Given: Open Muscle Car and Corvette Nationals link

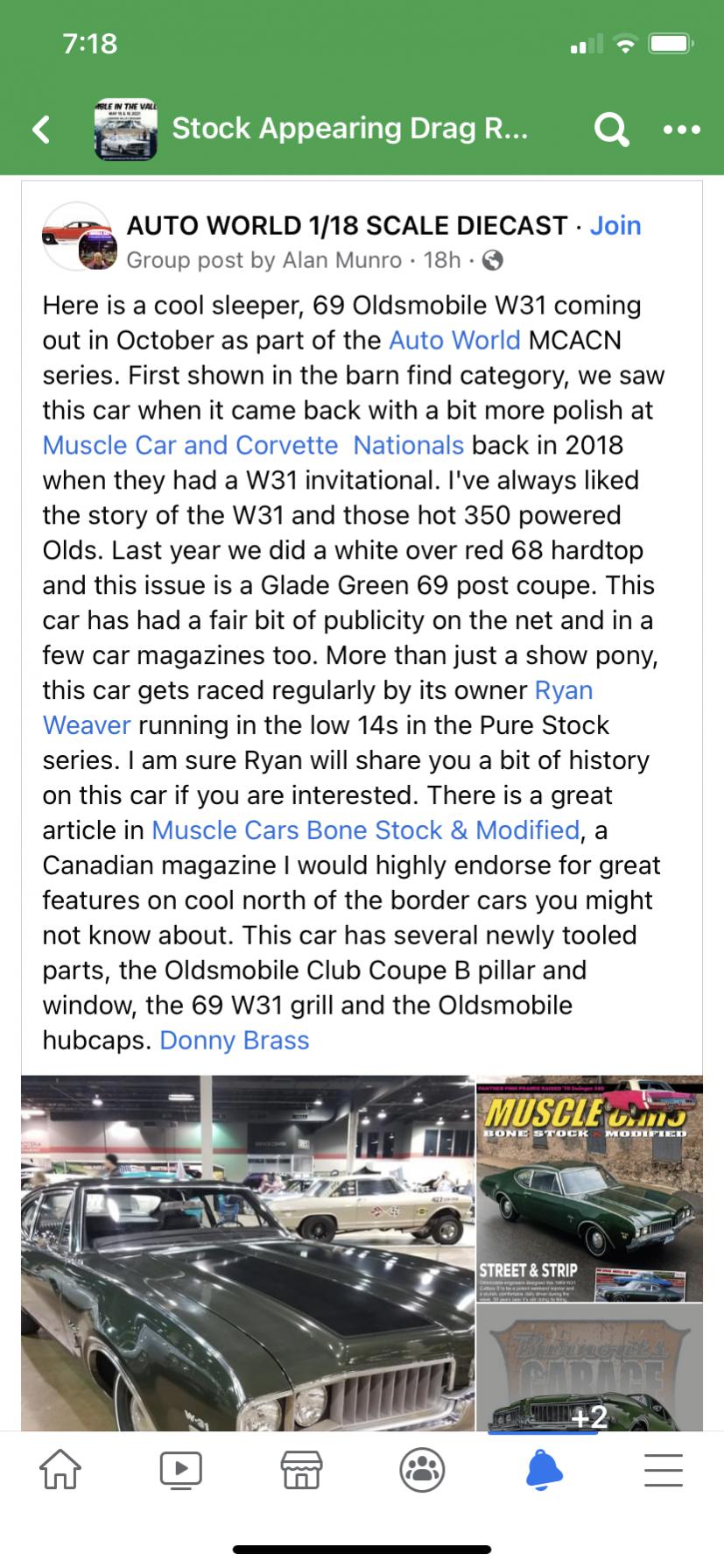Looking at the screenshot, I should (252, 445).
